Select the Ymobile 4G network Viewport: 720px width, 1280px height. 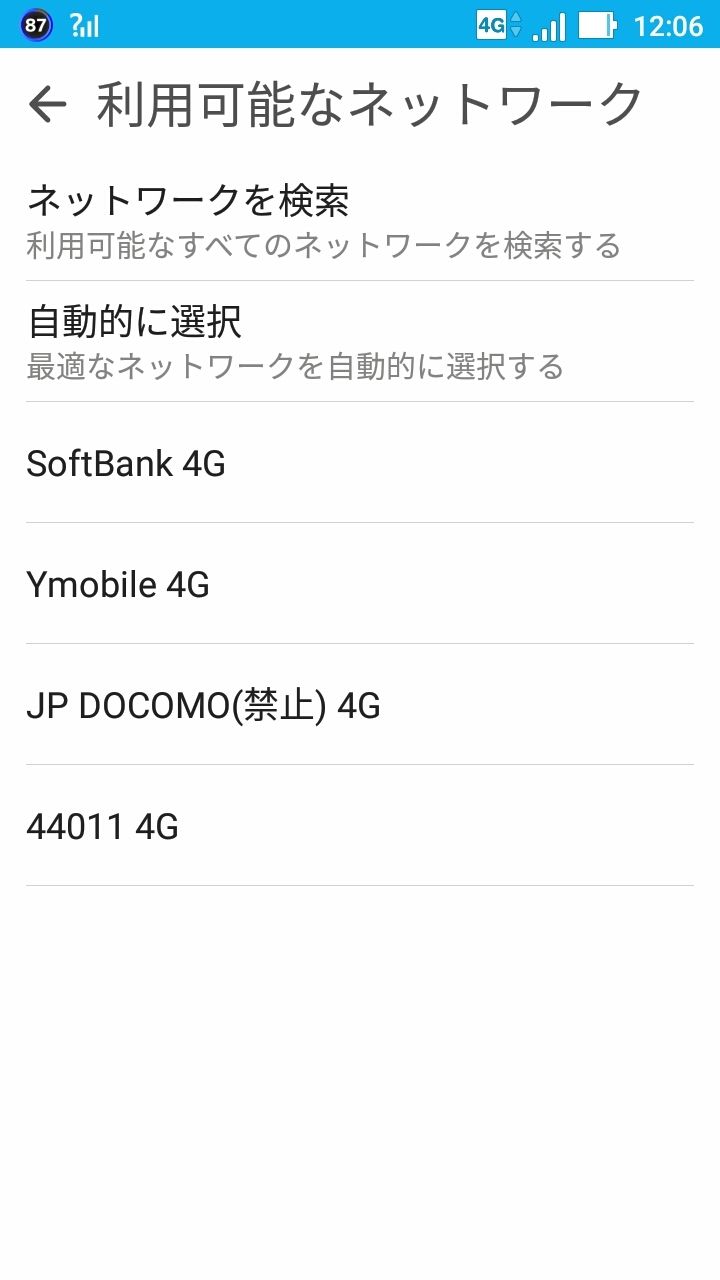click(360, 584)
